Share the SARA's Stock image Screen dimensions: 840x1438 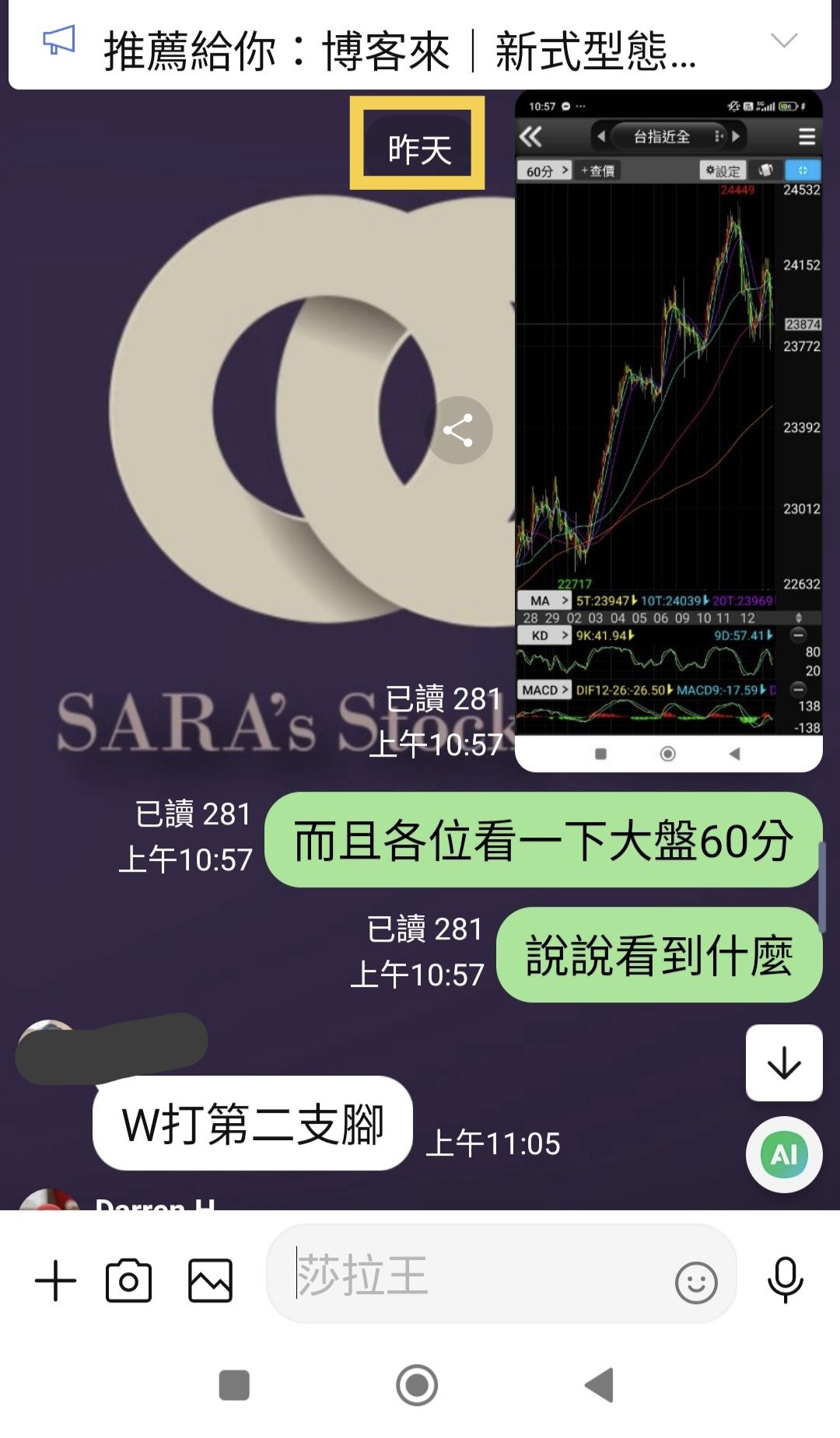click(461, 430)
